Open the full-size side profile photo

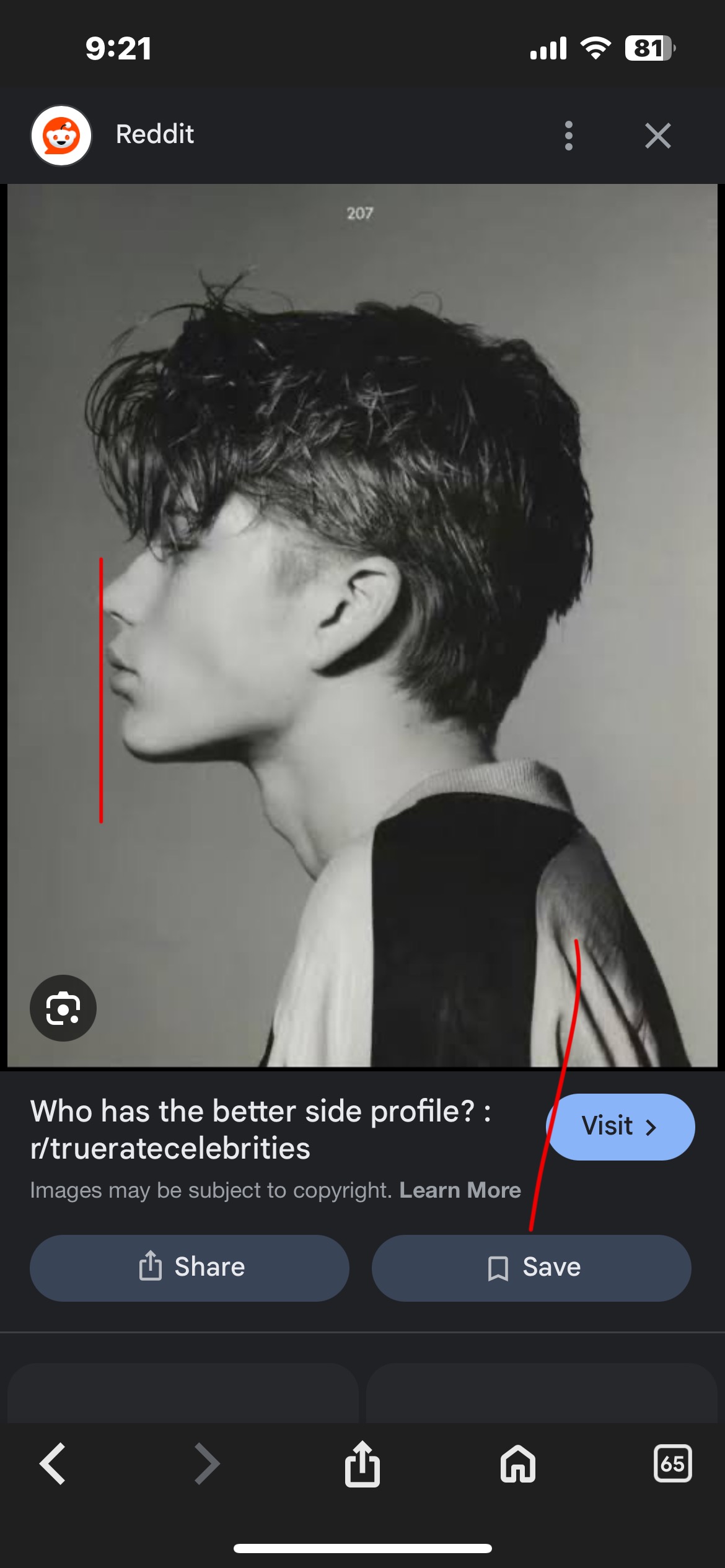click(x=362, y=625)
